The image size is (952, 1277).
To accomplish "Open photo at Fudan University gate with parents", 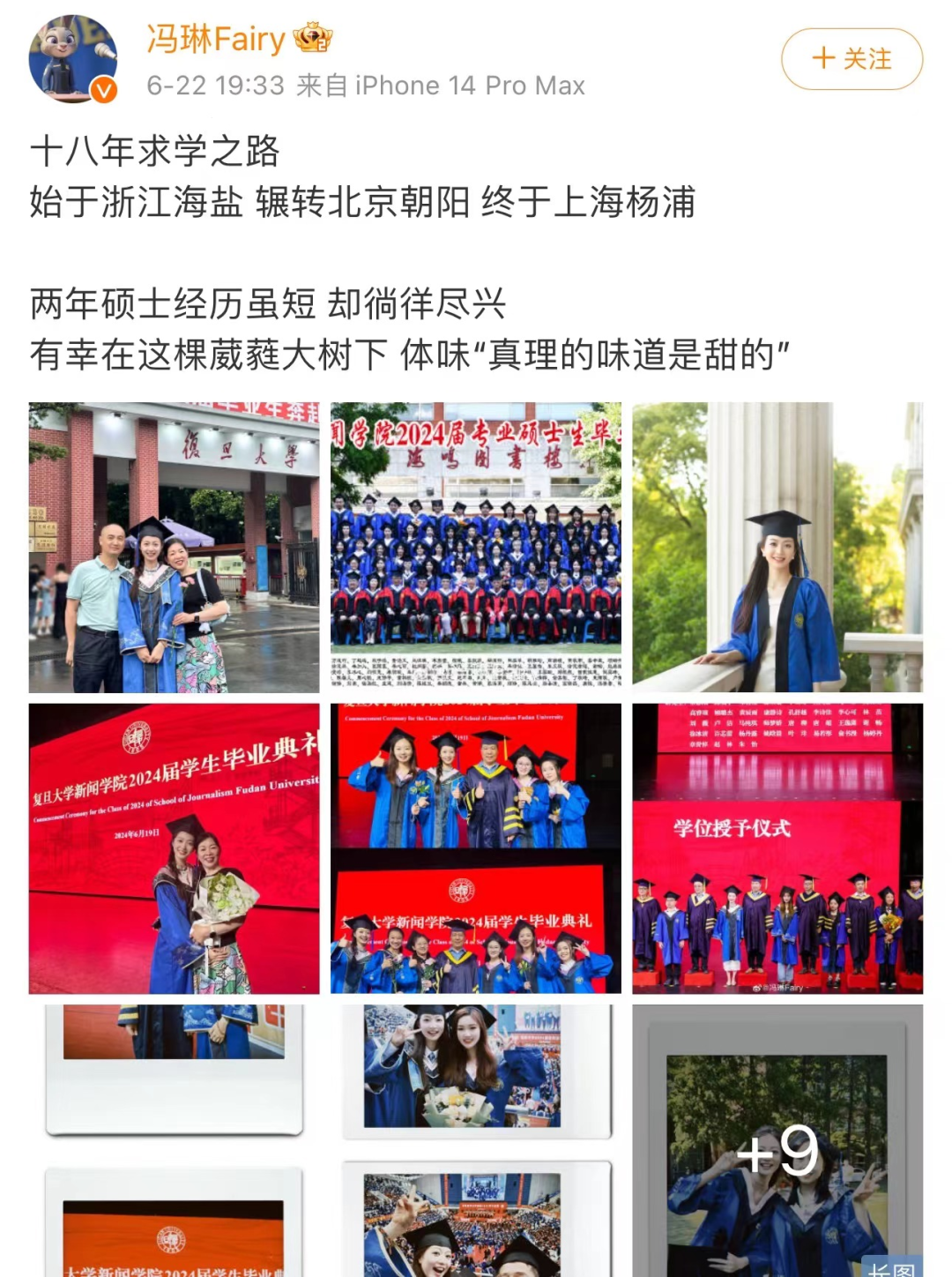I will (174, 547).
